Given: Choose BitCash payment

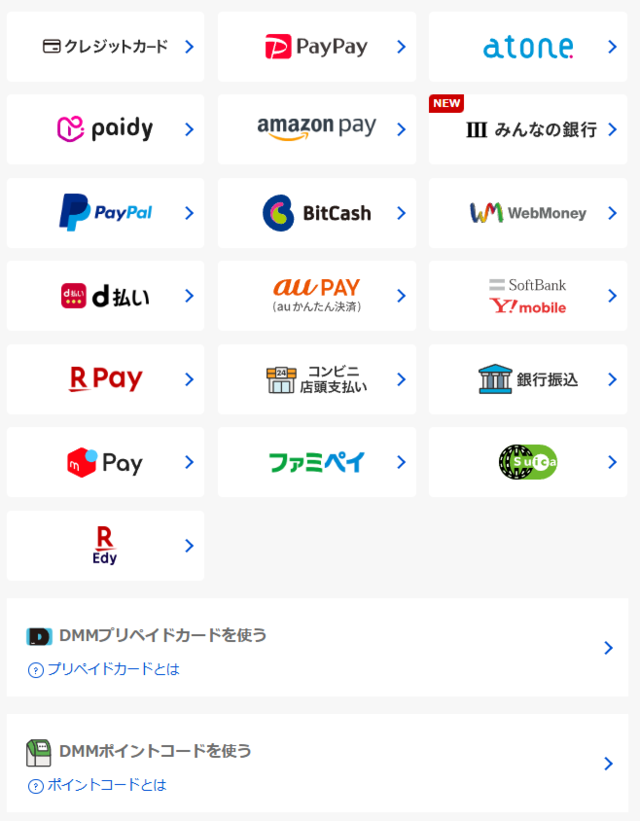Looking at the screenshot, I should tap(316, 213).
